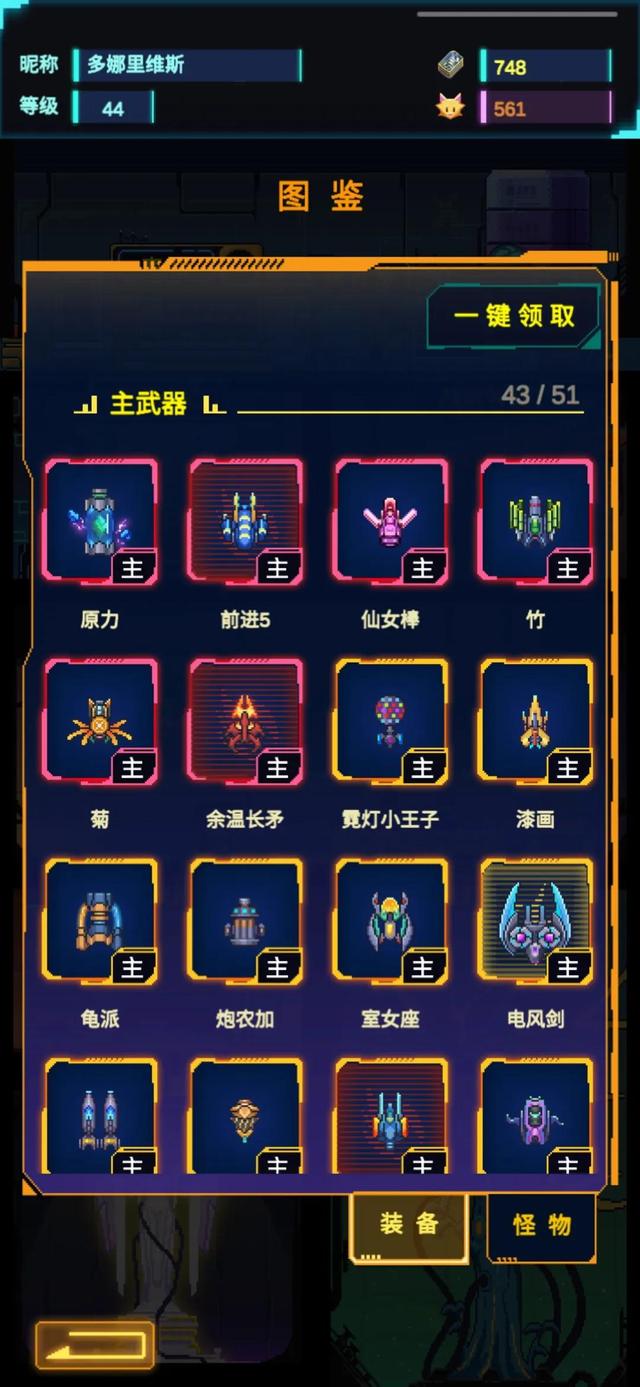Open the 室女座 weapon entry

(x=390, y=922)
